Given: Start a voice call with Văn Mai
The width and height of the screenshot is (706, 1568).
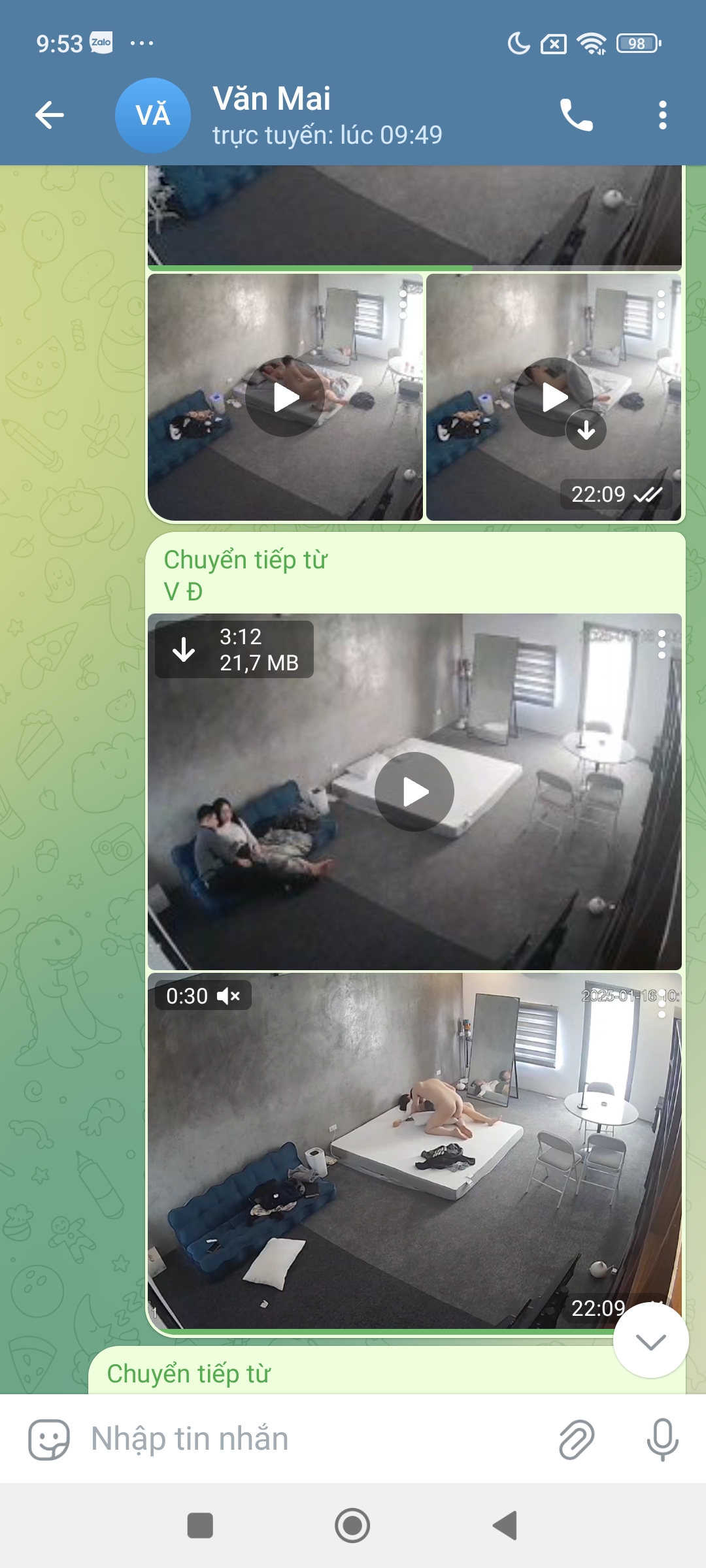Looking at the screenshot, I should pos(576,116).
